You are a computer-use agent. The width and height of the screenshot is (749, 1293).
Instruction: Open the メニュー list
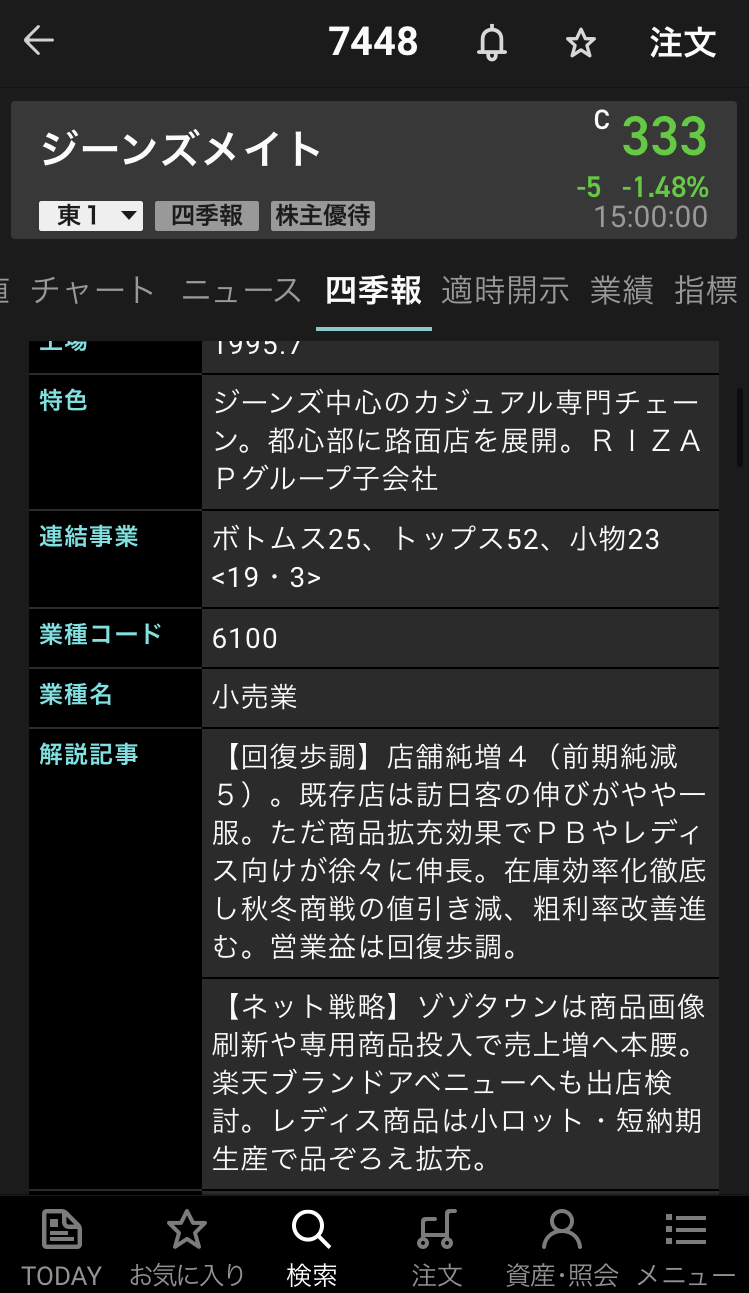[x=686, y=1246]
